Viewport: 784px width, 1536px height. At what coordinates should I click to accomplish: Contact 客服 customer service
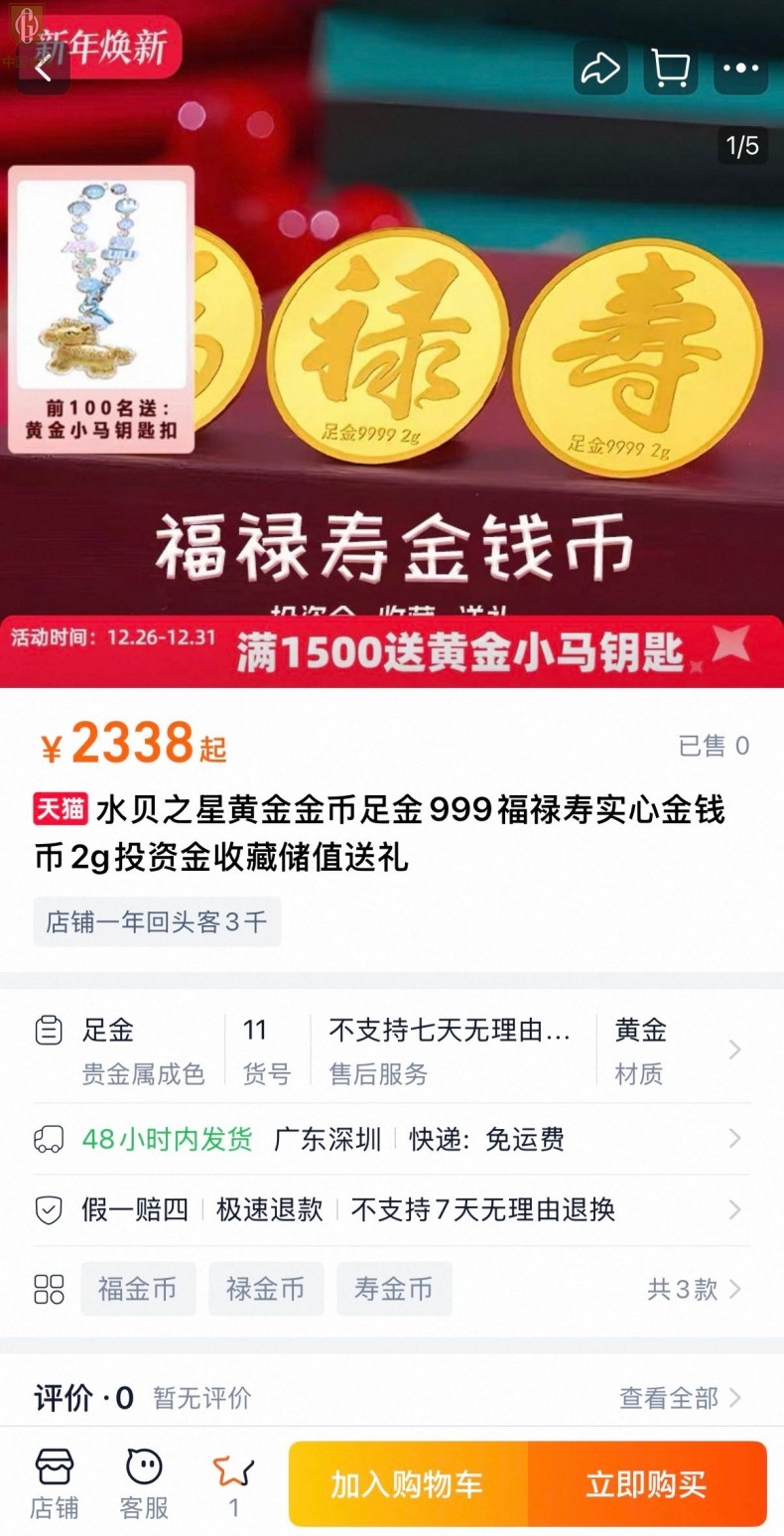(144, 1483)
